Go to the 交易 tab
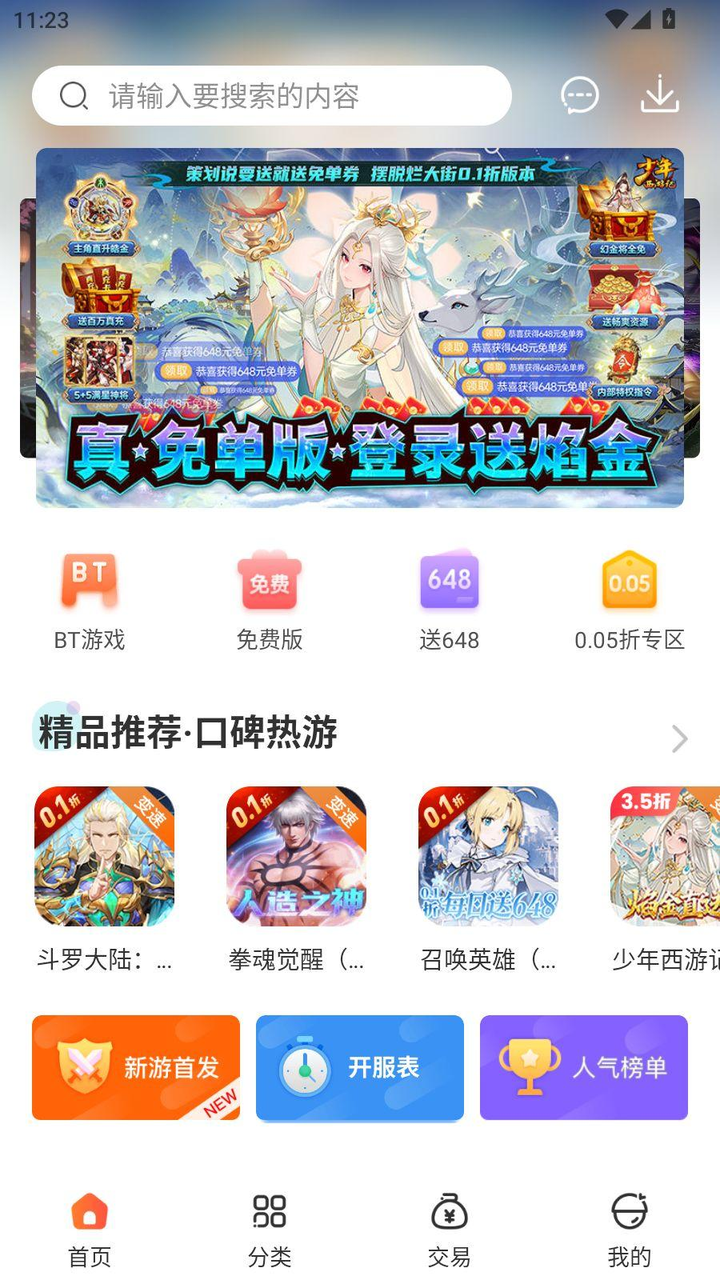Viewport: 720px width, 1280px height. tap(449, 1230)
